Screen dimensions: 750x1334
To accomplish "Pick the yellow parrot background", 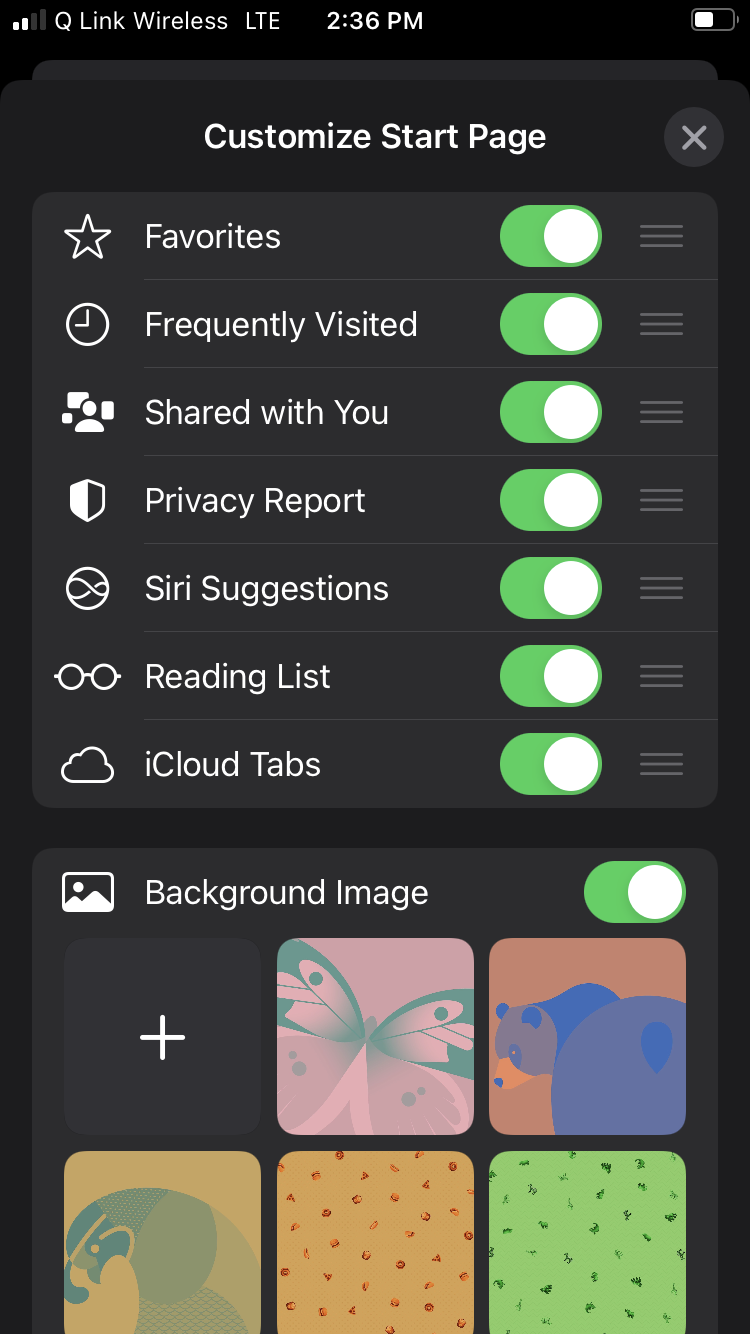I will (x=163, y=1242).
